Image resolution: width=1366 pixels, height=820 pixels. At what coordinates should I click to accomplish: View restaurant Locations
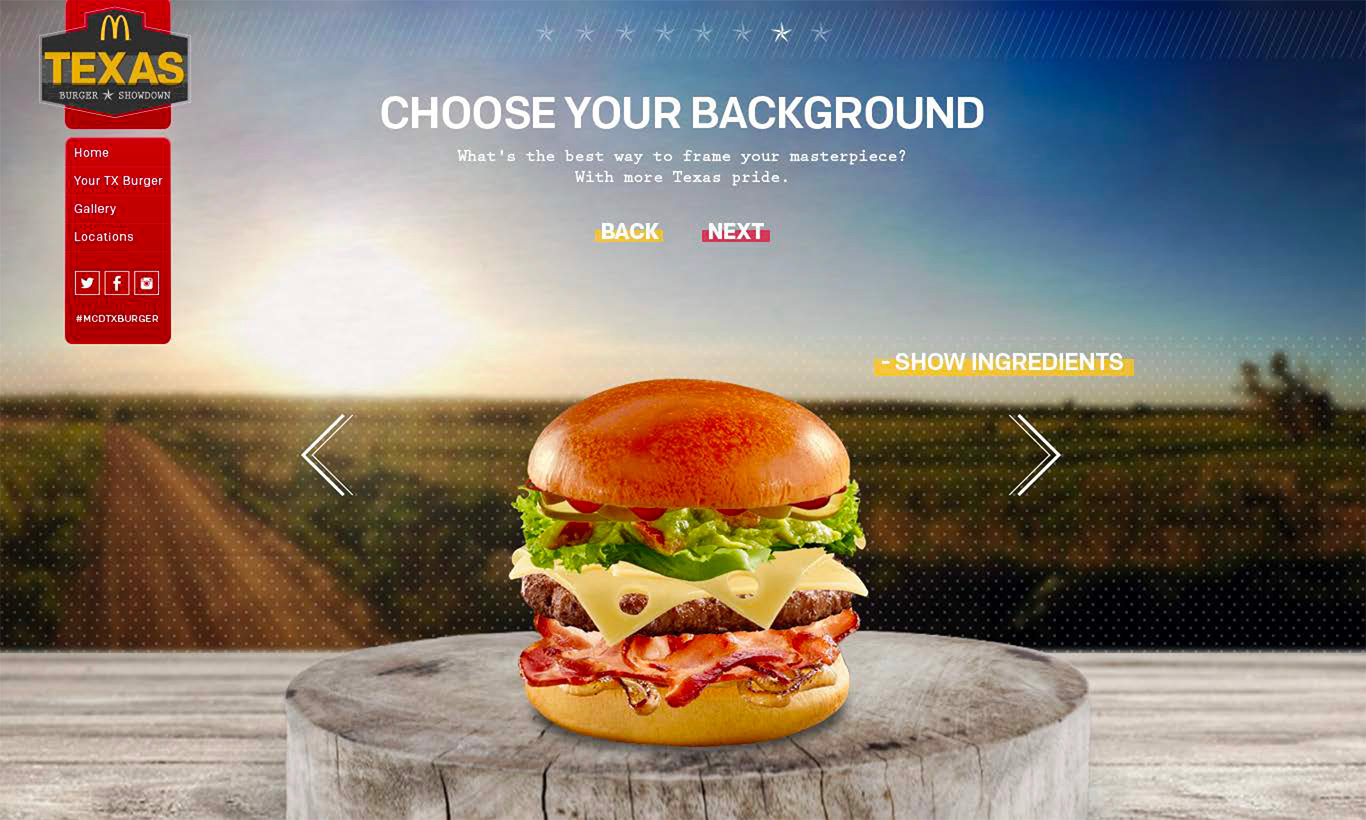click(103, 237)
